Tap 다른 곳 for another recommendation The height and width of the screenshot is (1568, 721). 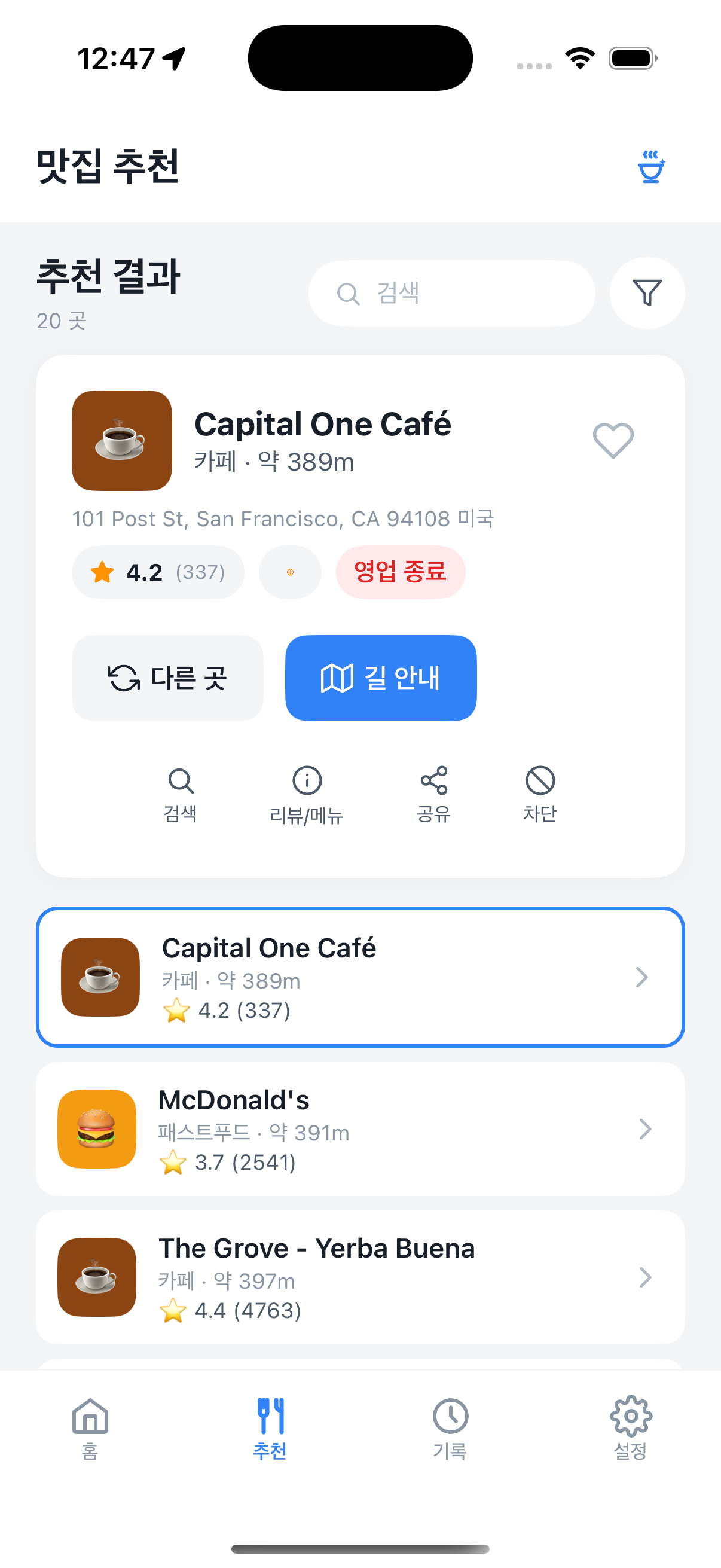click(x=167, y=678)
